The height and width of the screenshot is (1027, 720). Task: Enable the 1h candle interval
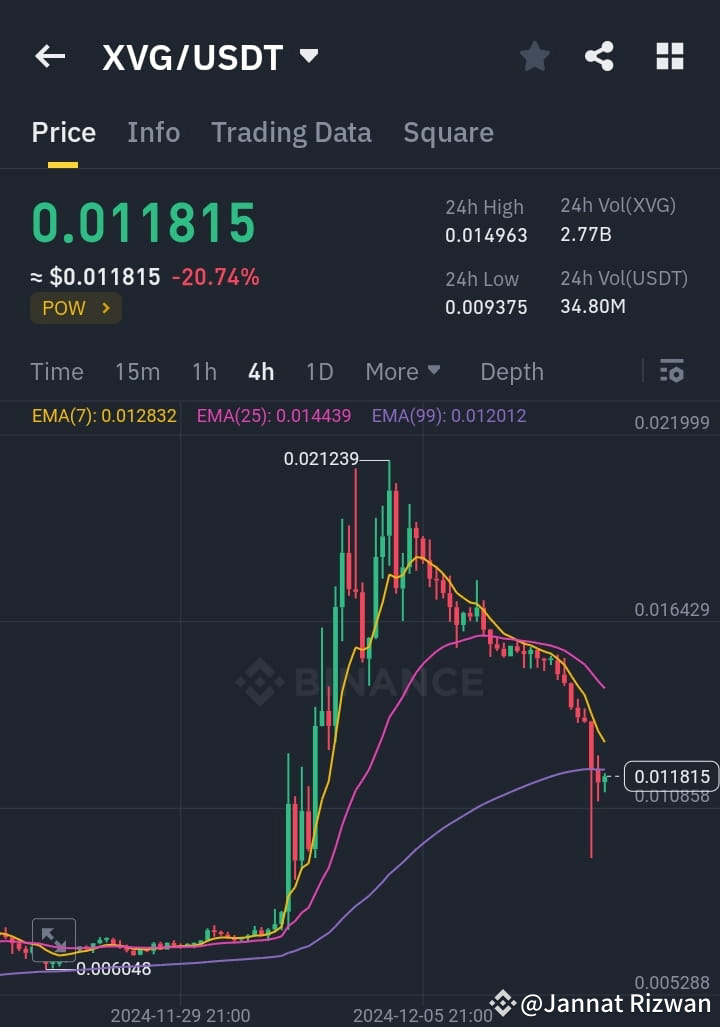(x=204, y=371)
